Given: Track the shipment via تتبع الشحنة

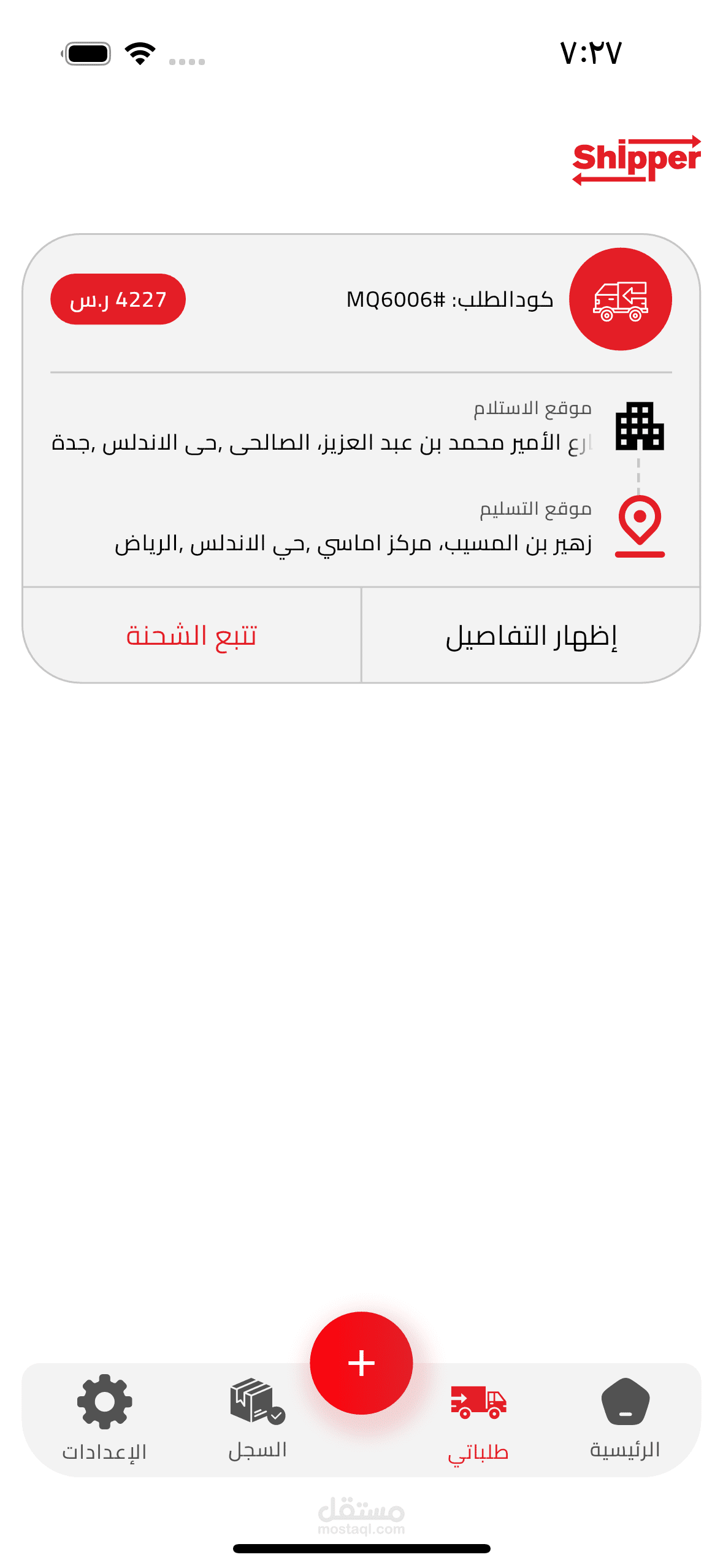Looking at the screenshot, I should pos(191,636).
